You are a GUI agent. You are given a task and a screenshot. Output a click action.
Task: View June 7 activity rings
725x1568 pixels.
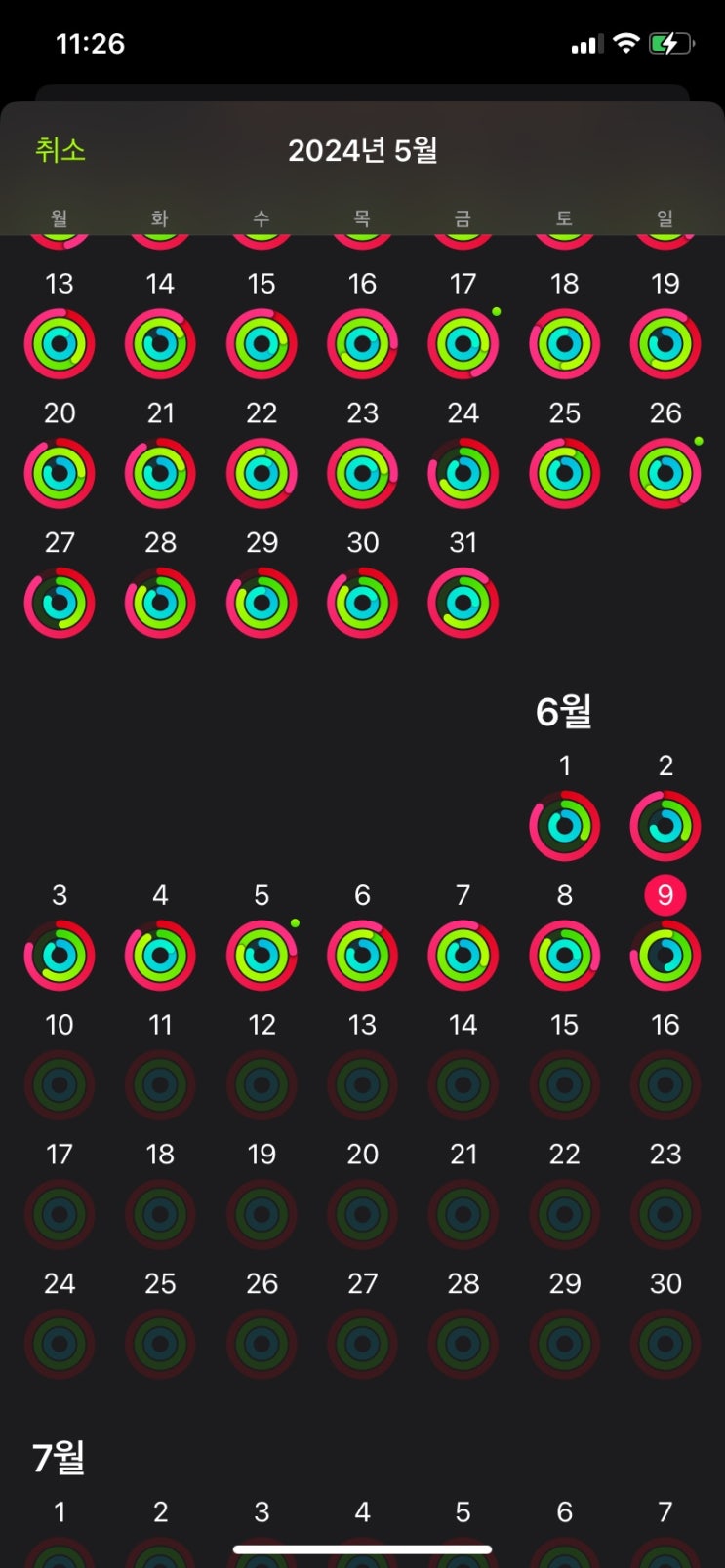pos(463,956)
